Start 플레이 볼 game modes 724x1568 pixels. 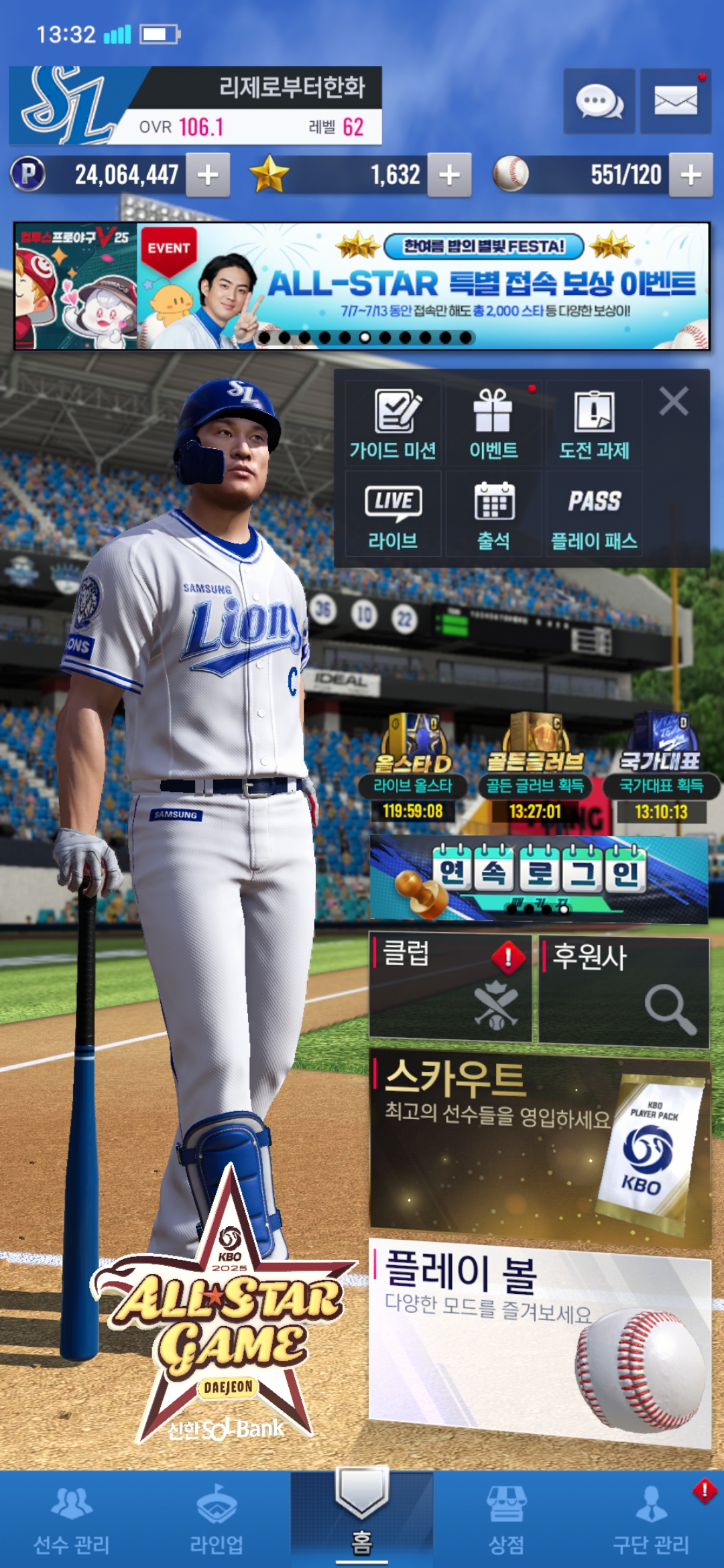pyautogui.click(x=540, y=1341)
